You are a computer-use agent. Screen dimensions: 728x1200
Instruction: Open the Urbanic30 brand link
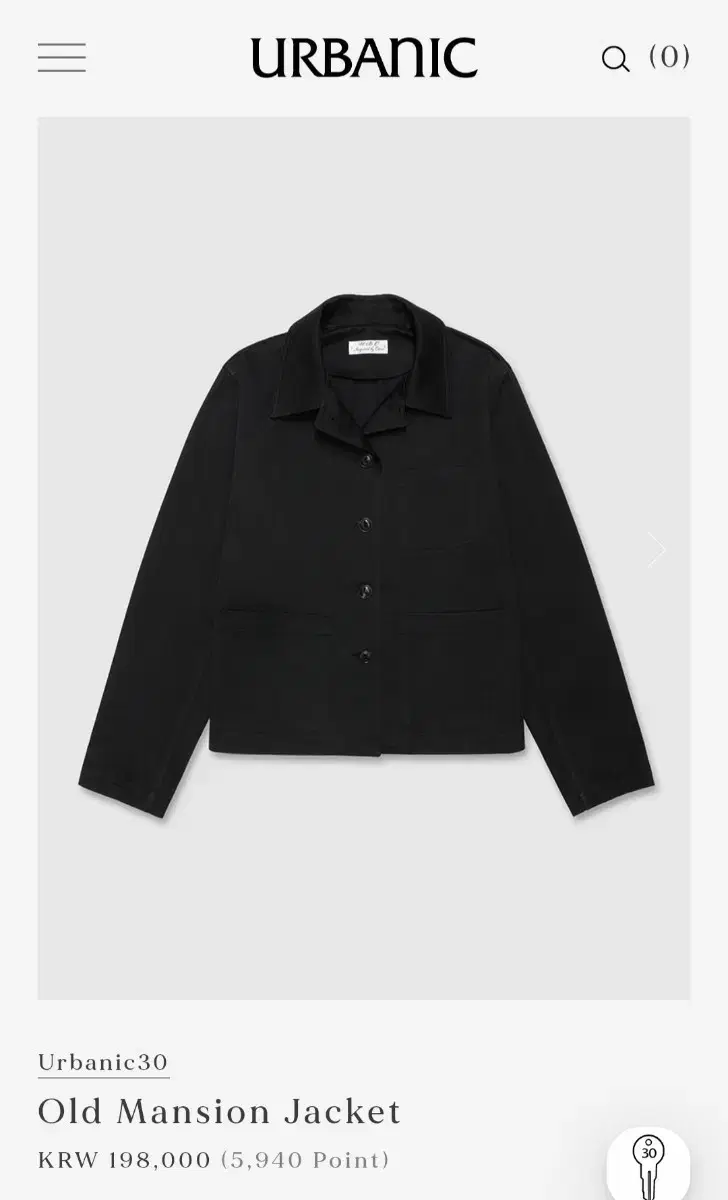click(x=103, y=1064)
